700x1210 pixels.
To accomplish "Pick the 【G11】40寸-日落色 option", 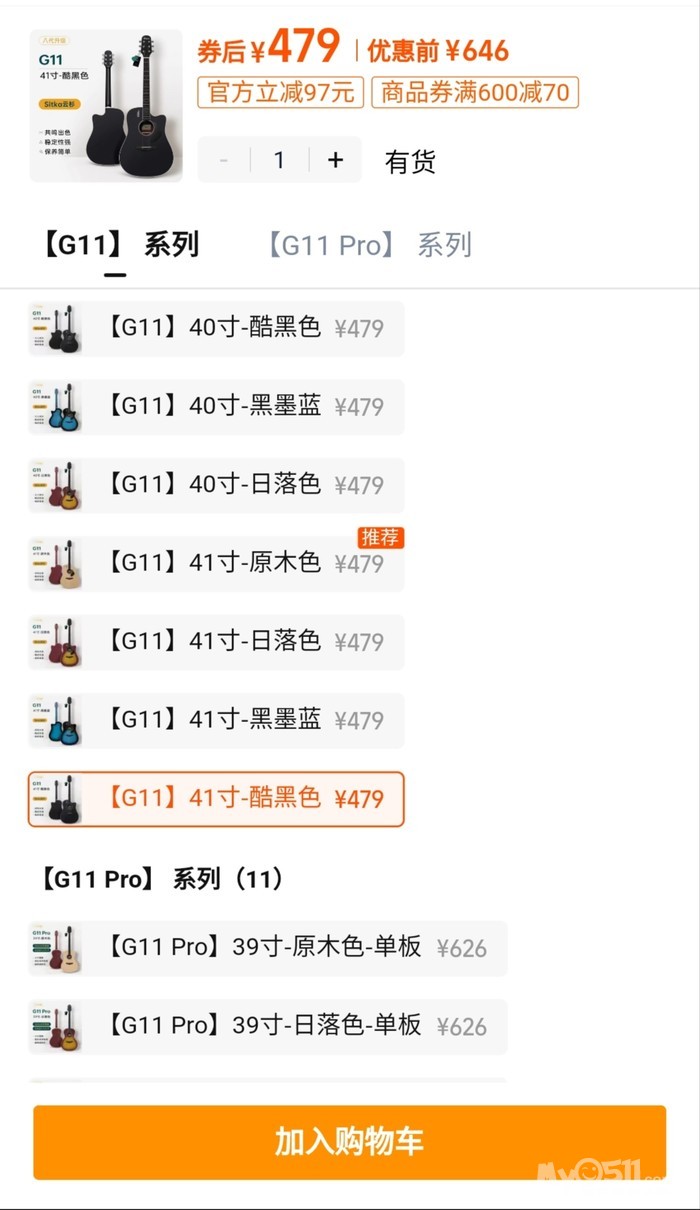I will point(216,485).
